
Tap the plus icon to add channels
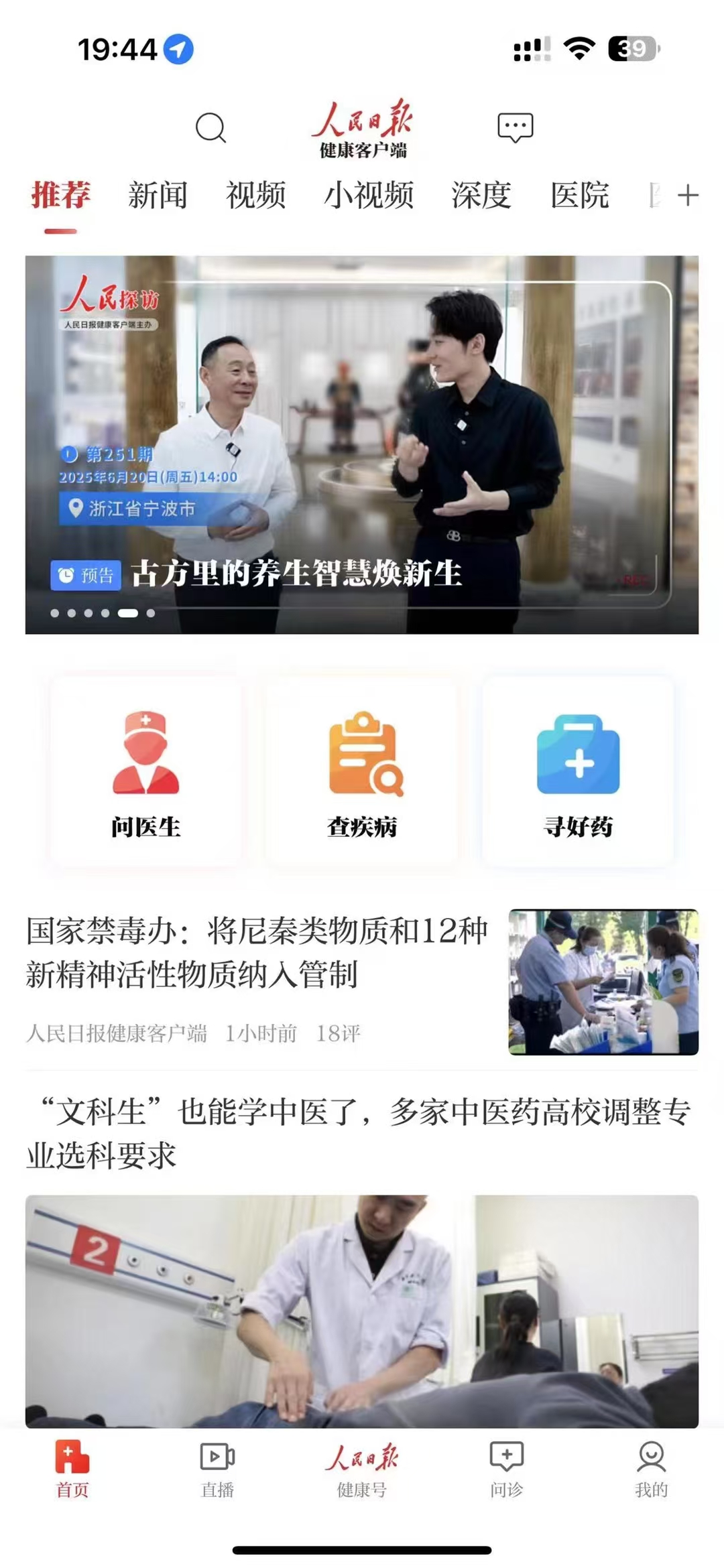click(x=688, y=196)
